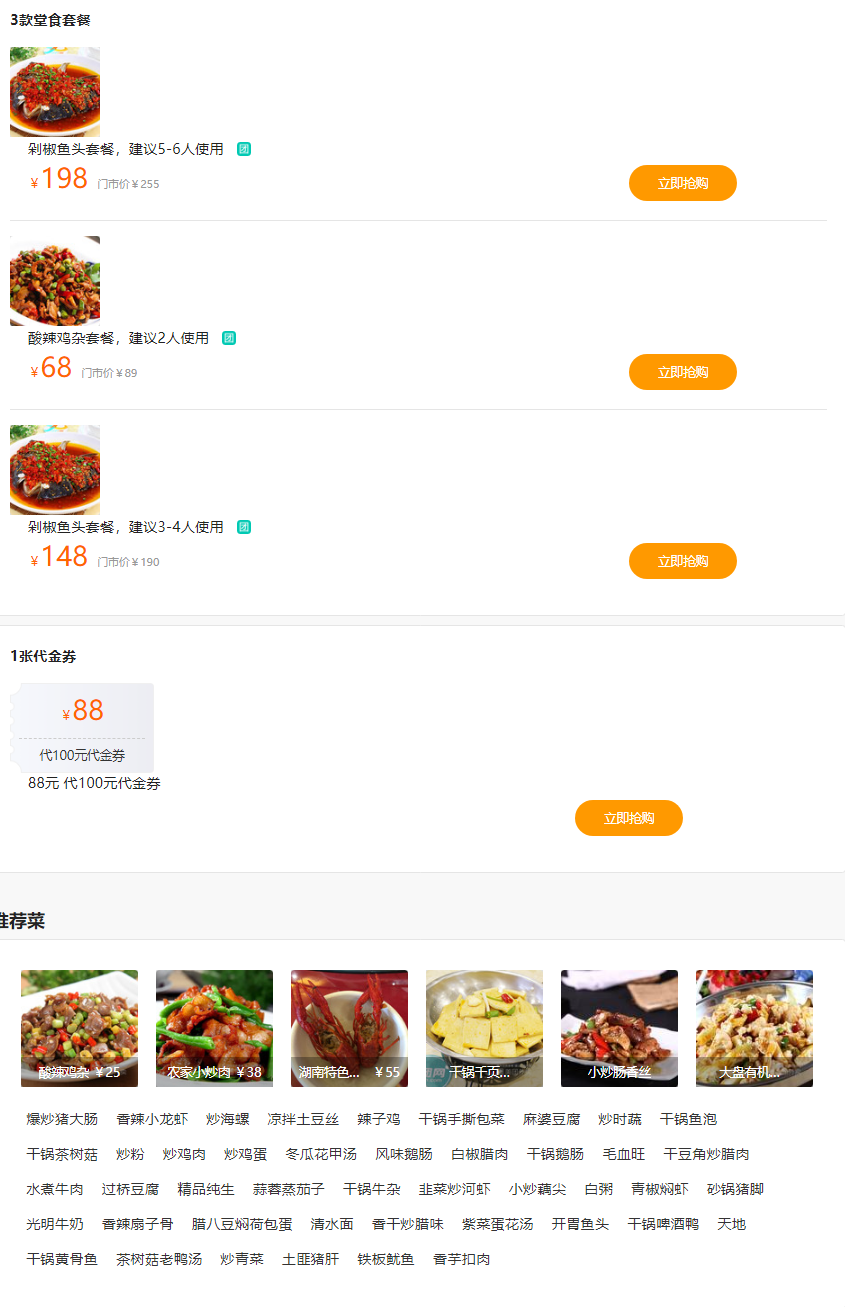The width and height of the screenshot is (845, 1307).
Task: Tap 立即抢购 for the ¥88 代金券
Action: click(628, 818)
